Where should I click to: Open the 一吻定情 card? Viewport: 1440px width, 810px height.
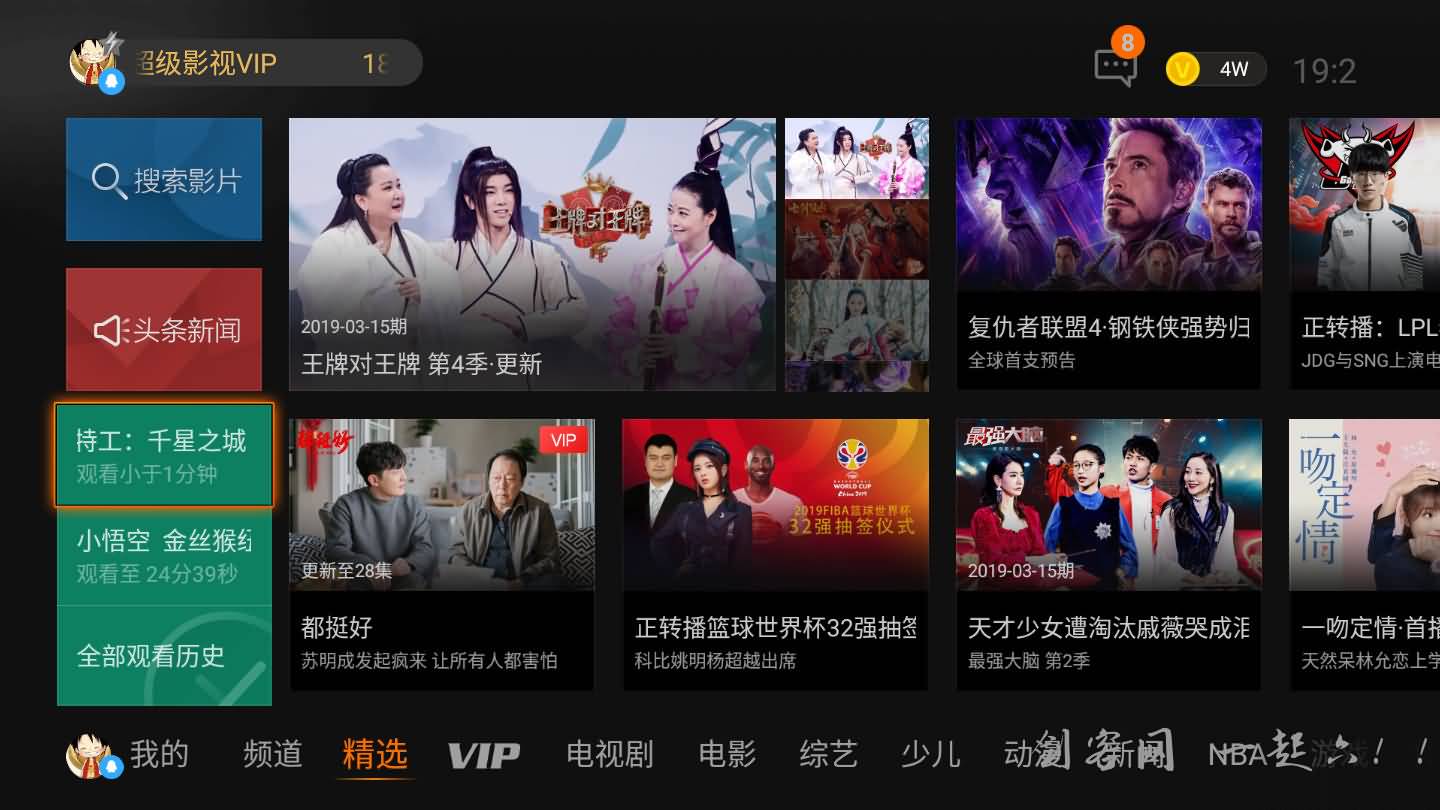(x=1365, y=554)
